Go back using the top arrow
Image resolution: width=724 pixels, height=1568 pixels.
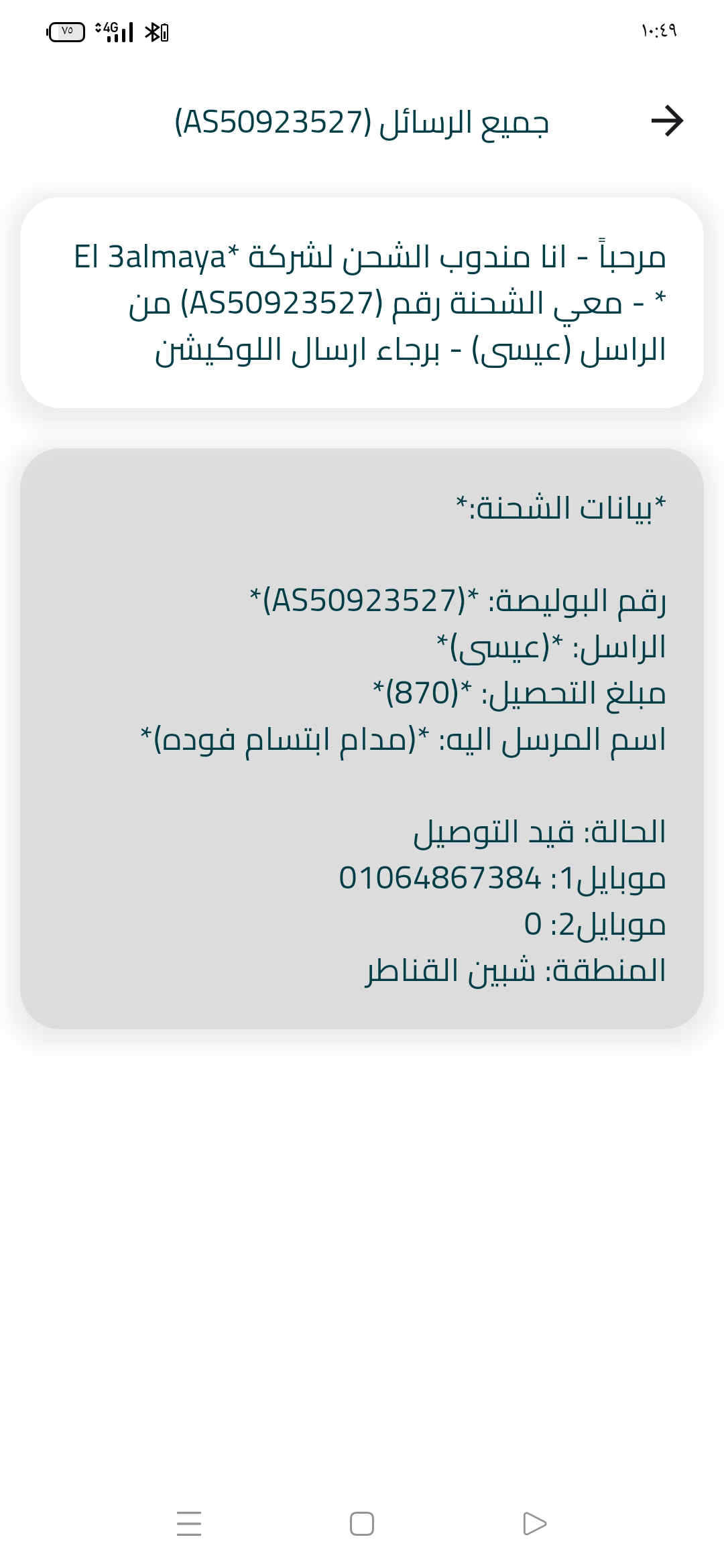667,121
